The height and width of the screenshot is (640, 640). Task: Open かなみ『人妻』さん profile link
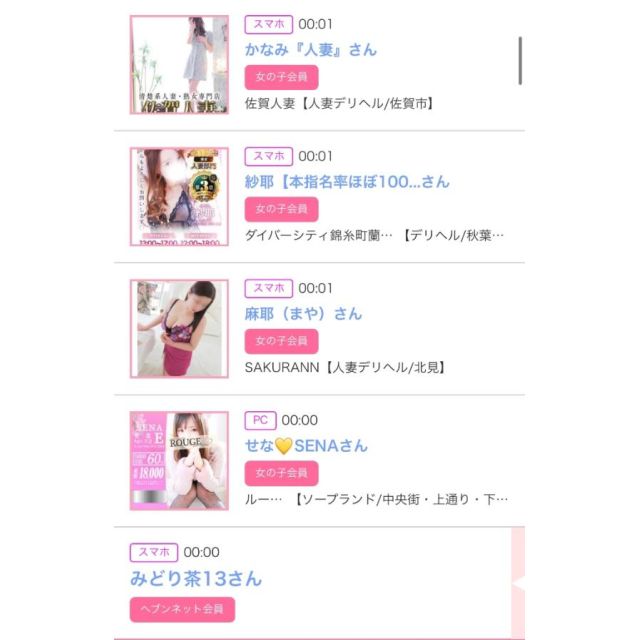tap(310, 49)
